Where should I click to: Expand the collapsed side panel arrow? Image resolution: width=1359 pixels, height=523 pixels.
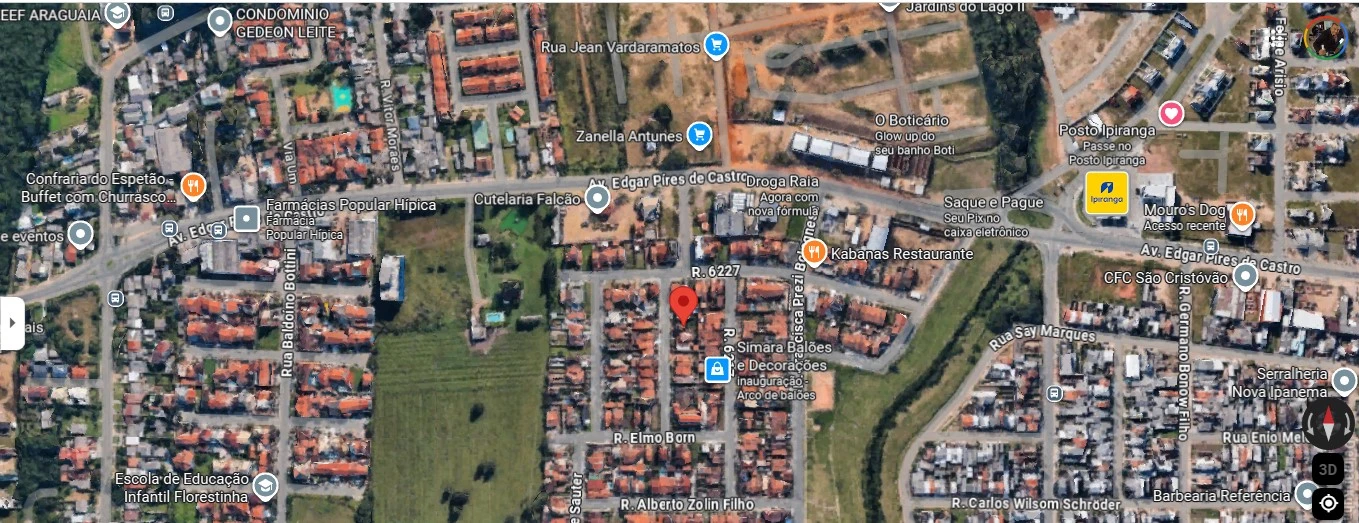[11, 323]
